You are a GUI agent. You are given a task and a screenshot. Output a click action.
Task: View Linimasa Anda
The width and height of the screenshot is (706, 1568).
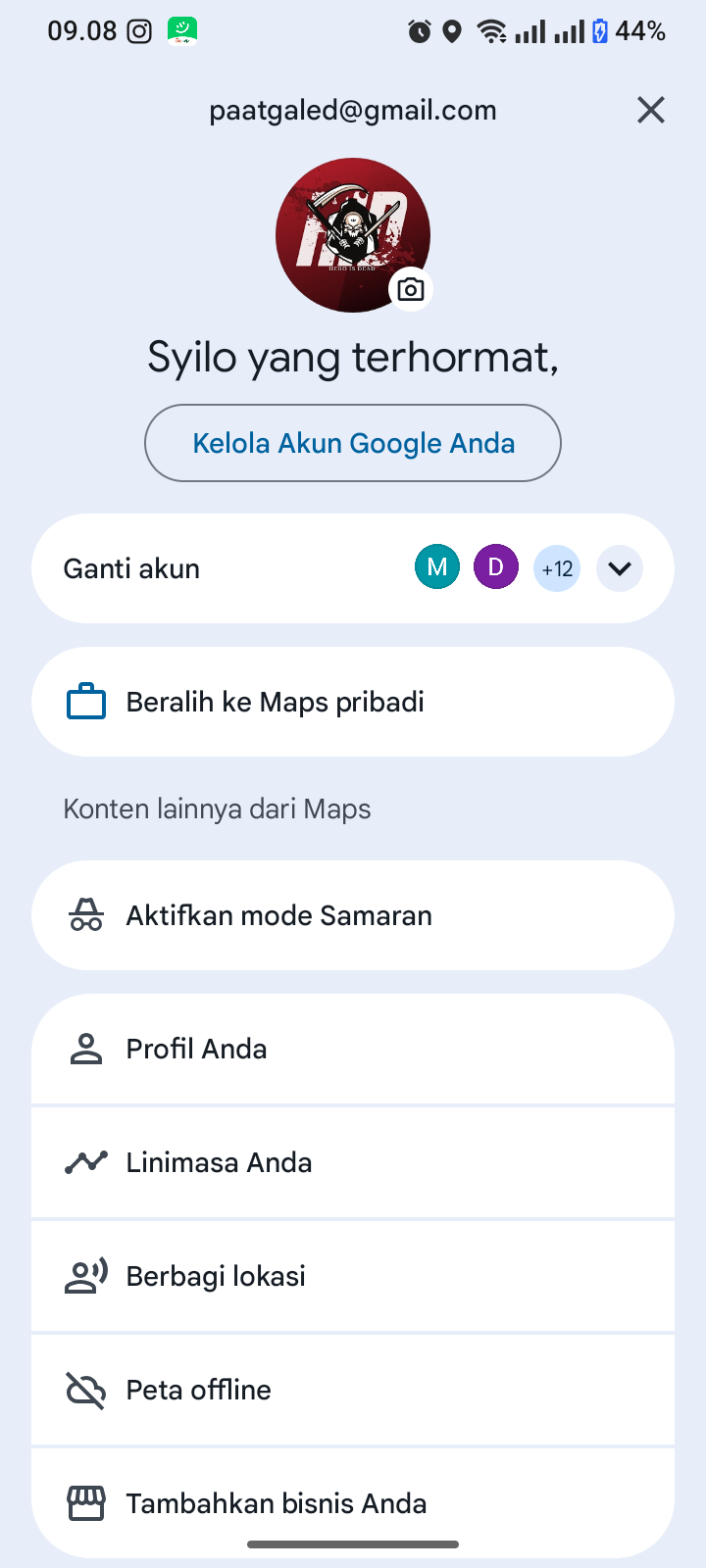click(x=353, y=1162)
